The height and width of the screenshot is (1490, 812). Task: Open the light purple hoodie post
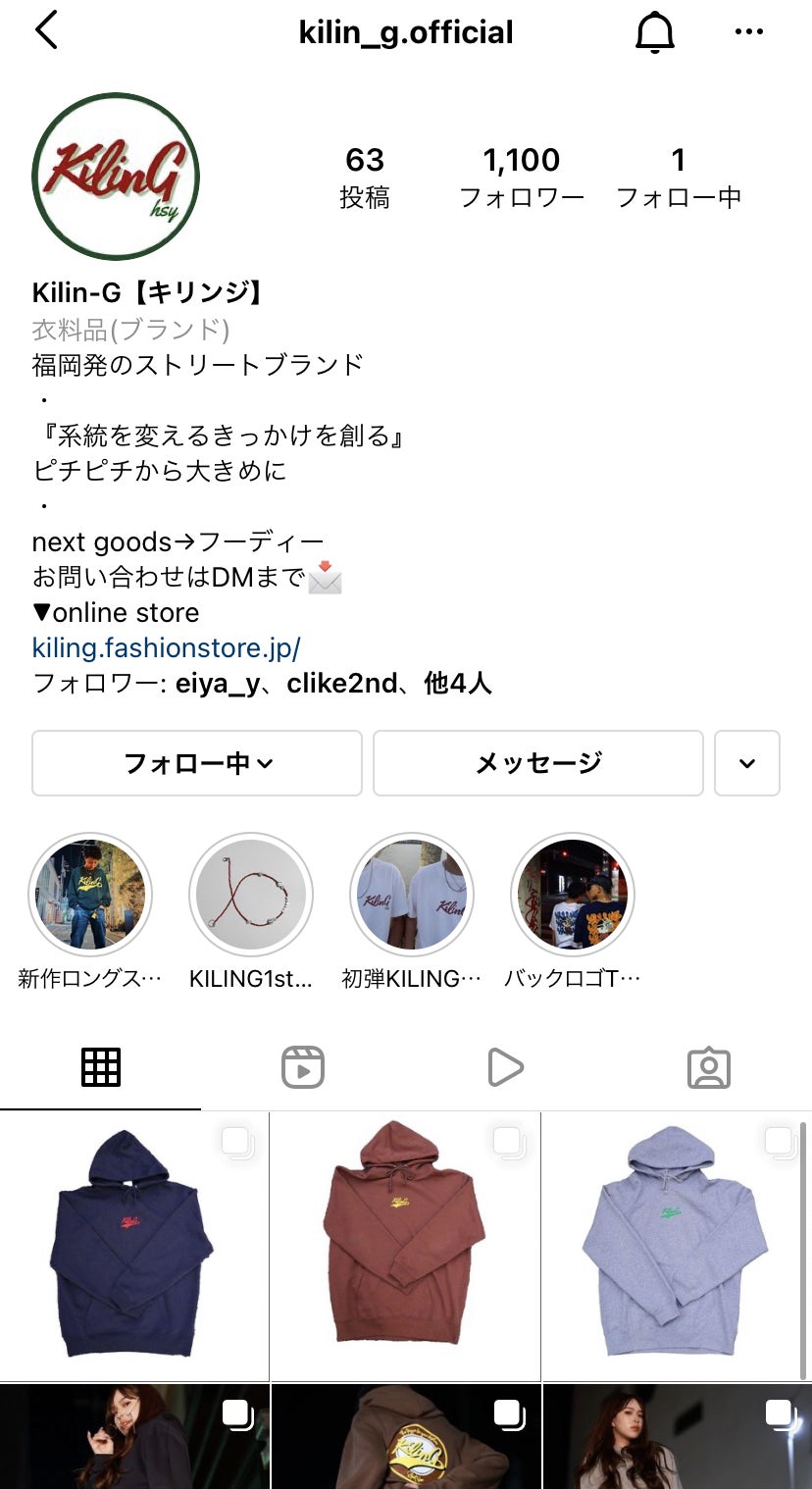click(676, 1246)
